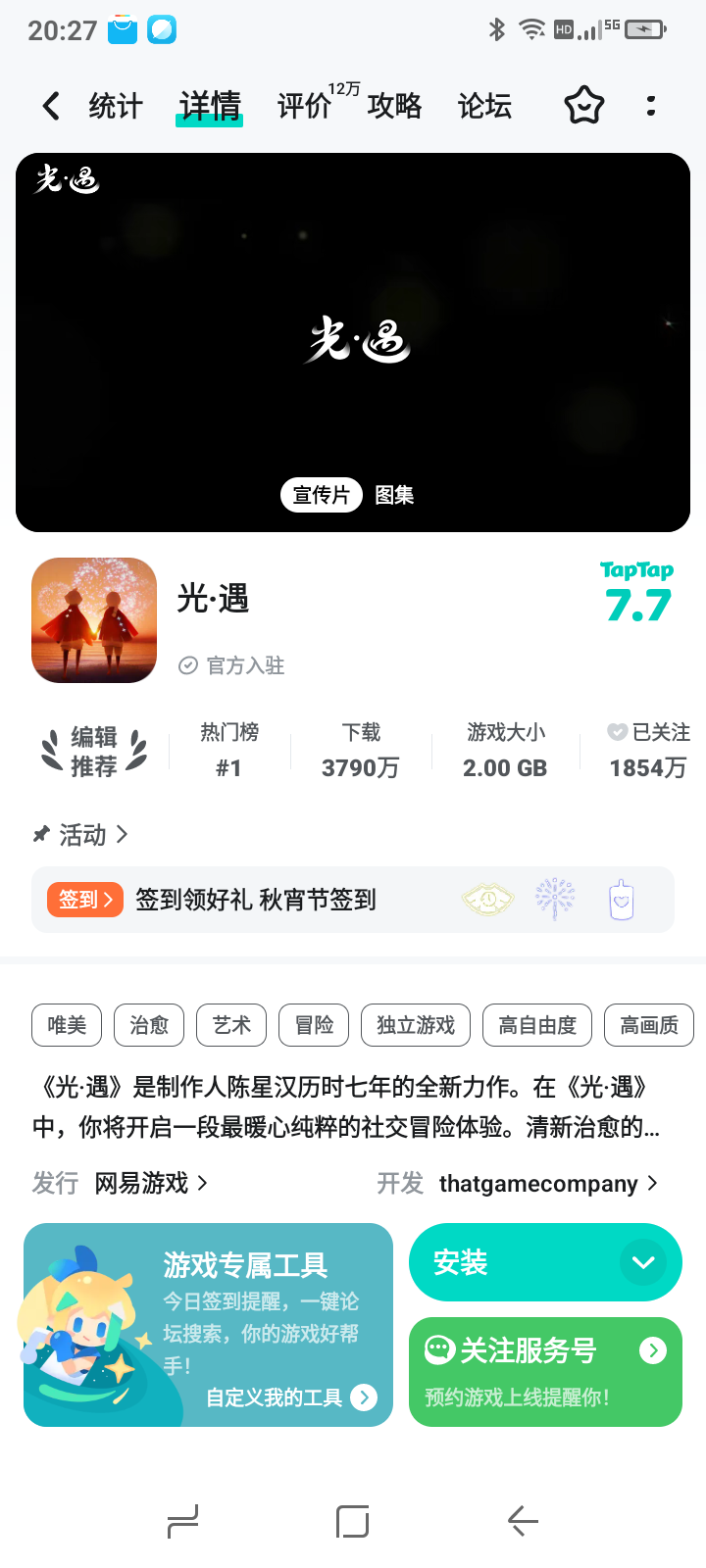The width and height of the screenshot is (706, 1568).
Task: Select the 独立游戏 tag chip
Action: coord(416,1025)
